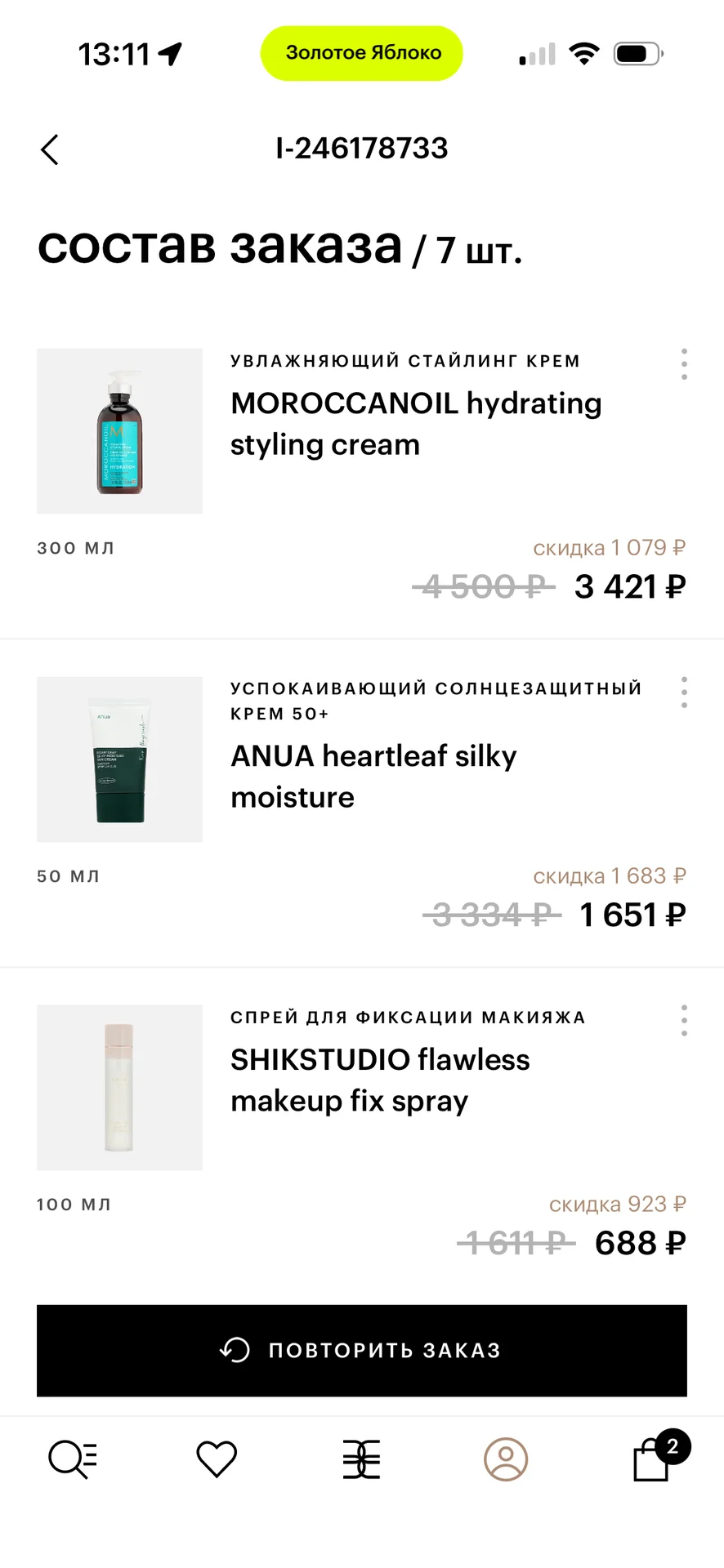Open the options menu for ANUA heartleaf cream
This screenshot has height=1568, width=724.
coord(684,693)
